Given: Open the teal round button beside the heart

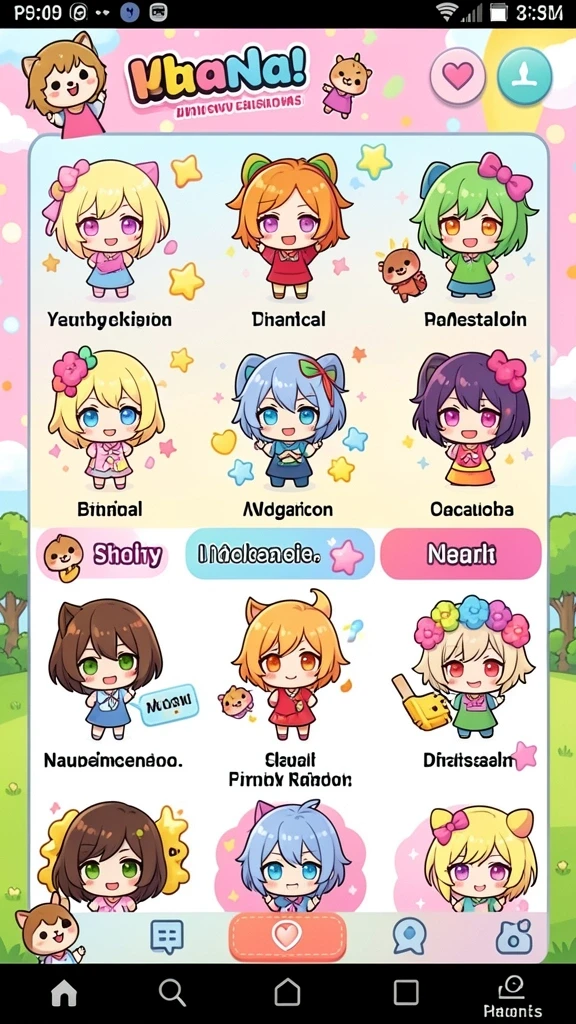Looking at the screenshot, I should pyautogui.click(x=524, y=76).
